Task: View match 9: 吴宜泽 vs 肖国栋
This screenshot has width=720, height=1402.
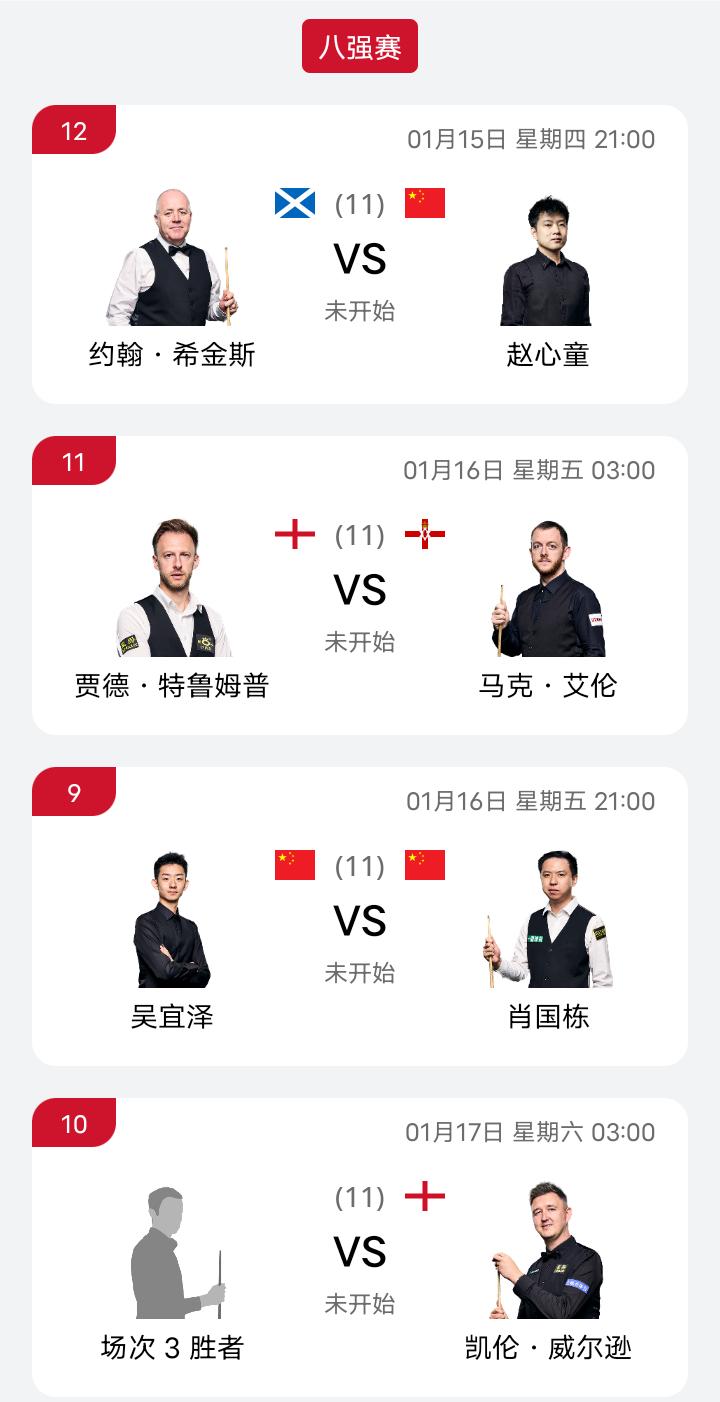Action: pyautogui.click(x=360, y=922)
